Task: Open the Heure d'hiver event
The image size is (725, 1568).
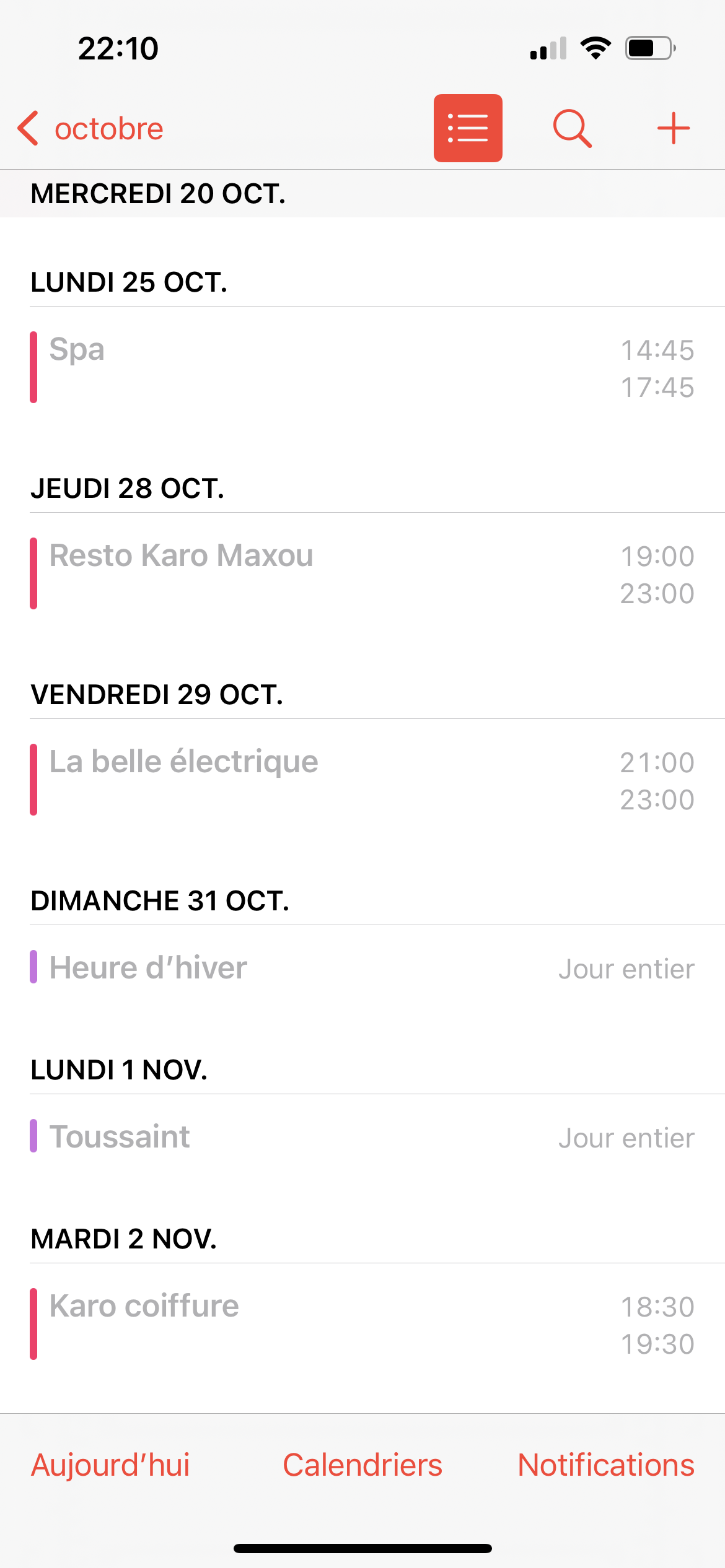Action: (362, 968)
